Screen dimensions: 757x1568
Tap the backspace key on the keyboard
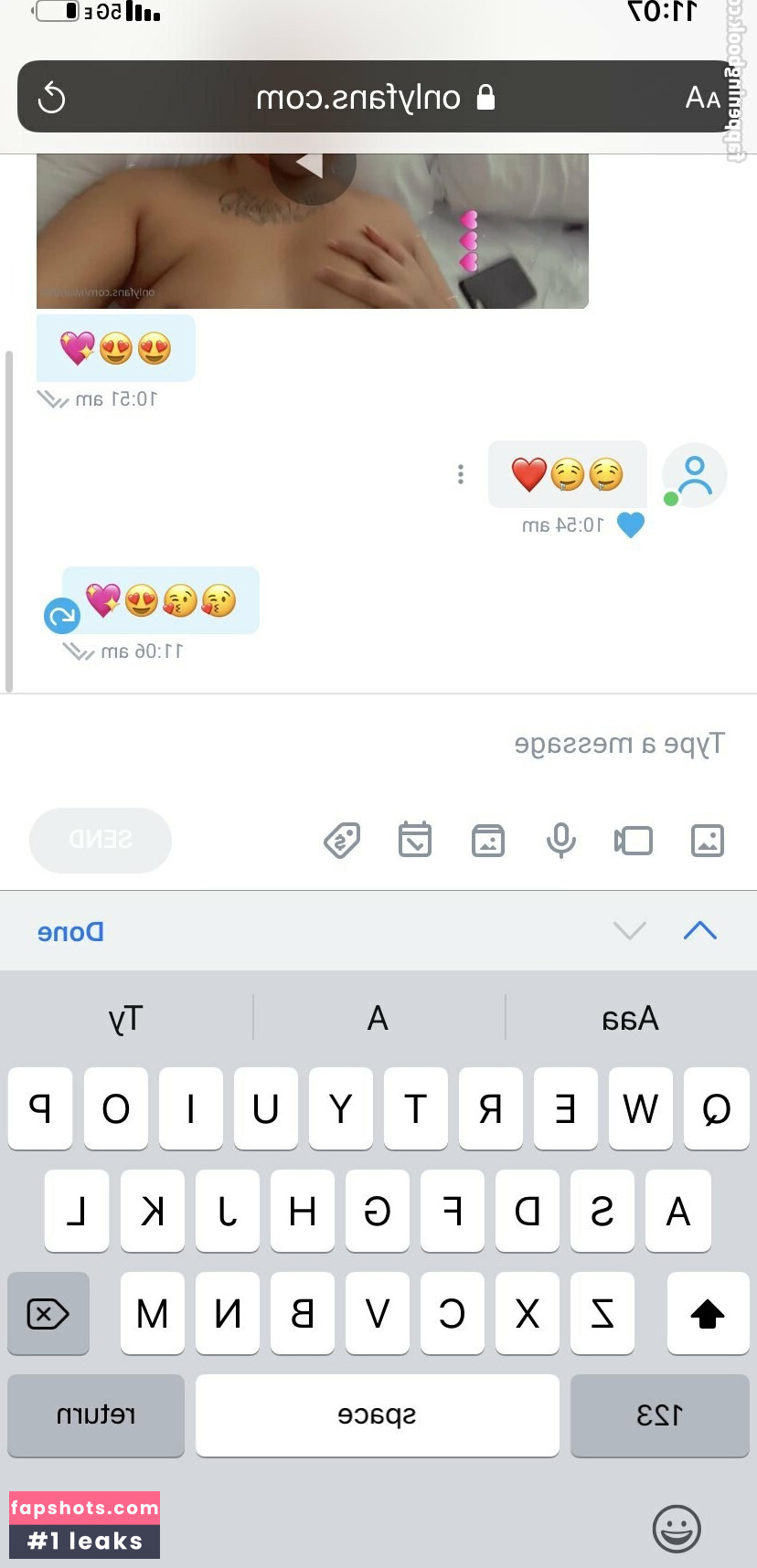(x=48, y=1314)
